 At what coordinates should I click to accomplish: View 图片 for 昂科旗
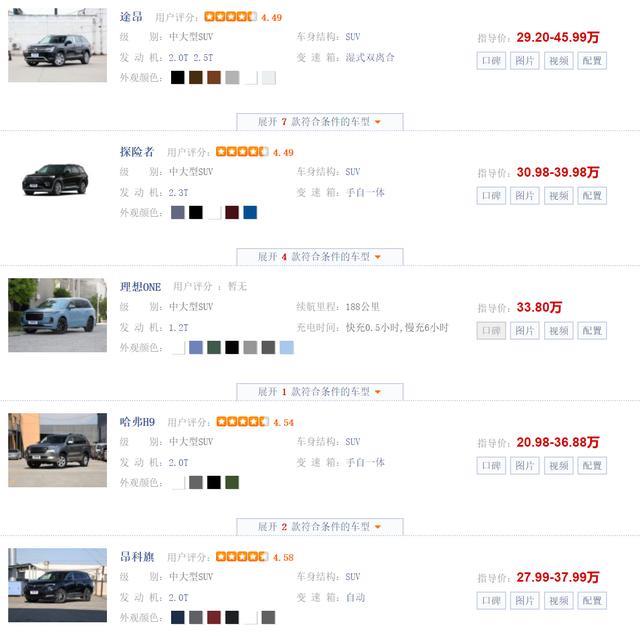[525, 601]
